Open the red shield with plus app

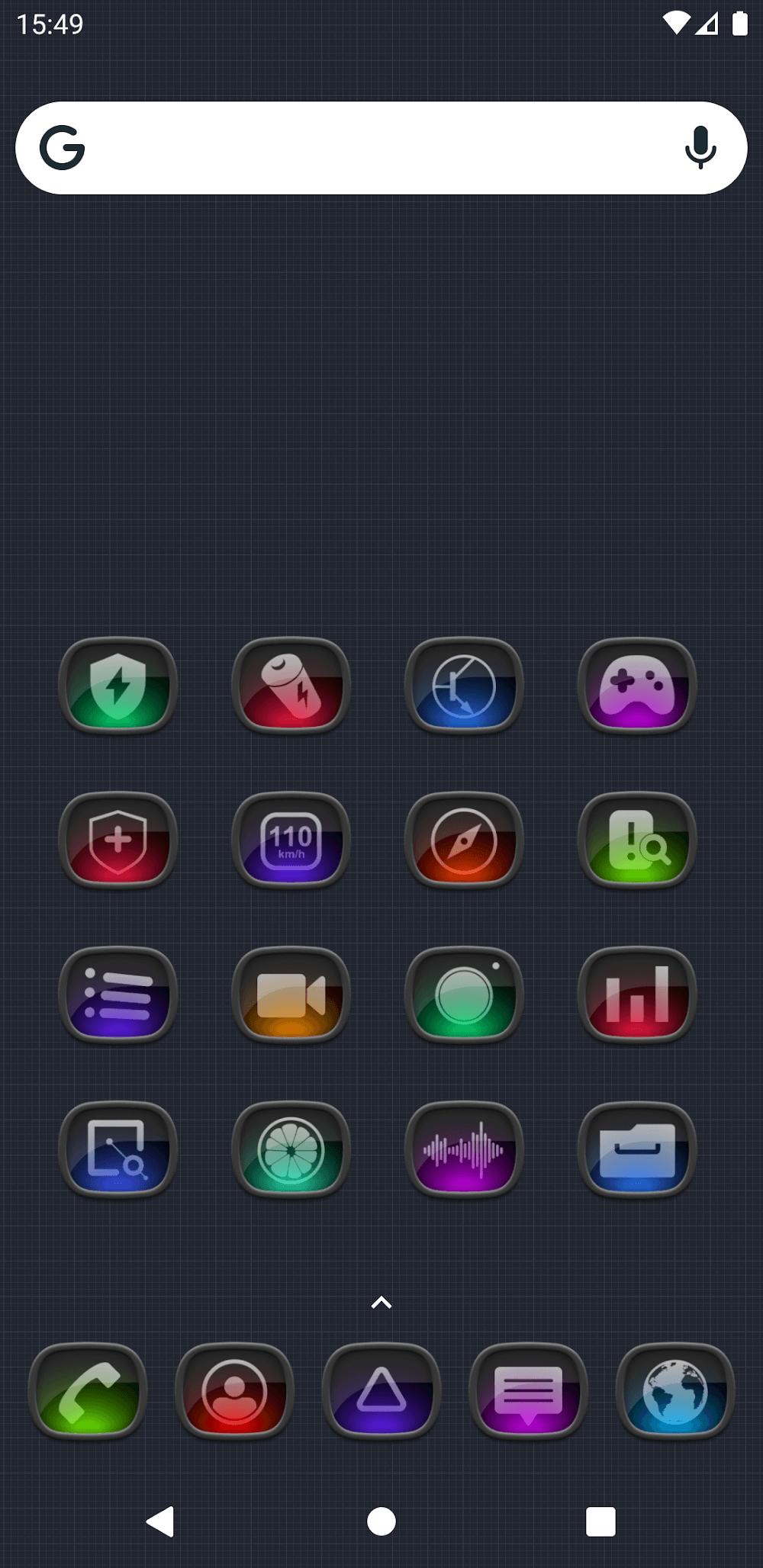pos(118,840)
